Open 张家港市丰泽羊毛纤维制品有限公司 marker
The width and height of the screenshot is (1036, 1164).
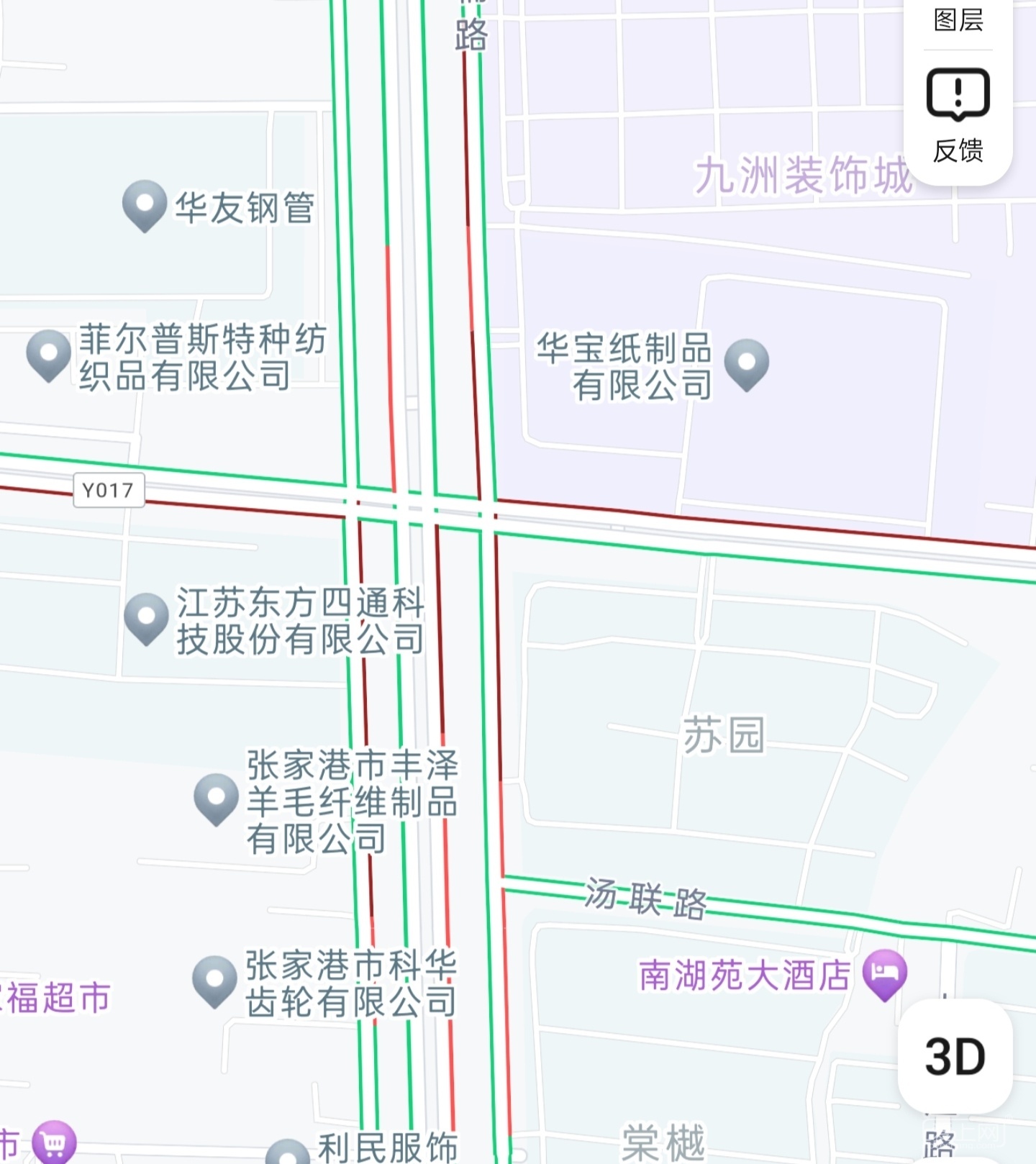click(216, 798)
